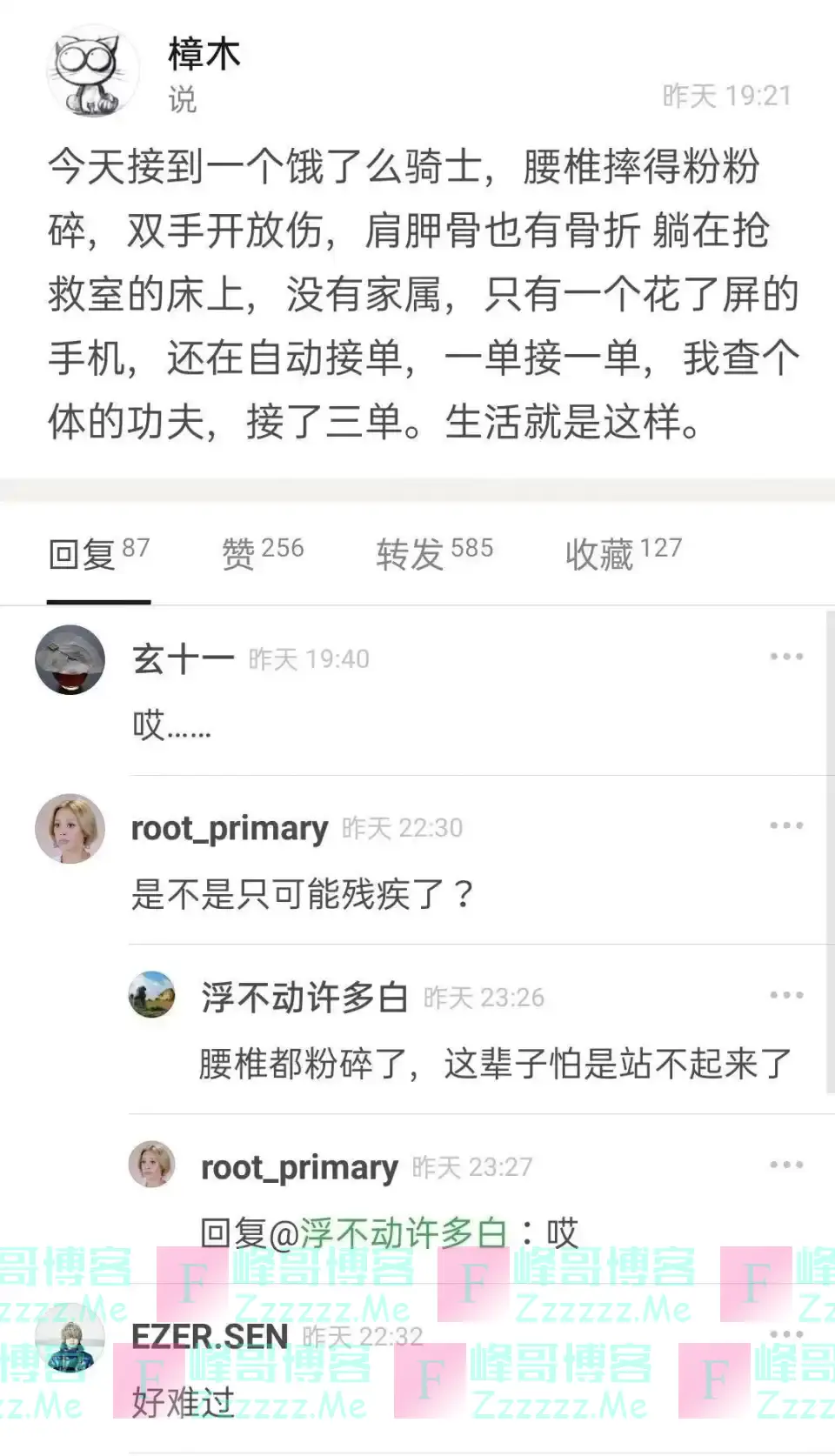The image size is (835, 1456).
Task: View EZER.SEN's profile via username
Action: click(209, 1335)
